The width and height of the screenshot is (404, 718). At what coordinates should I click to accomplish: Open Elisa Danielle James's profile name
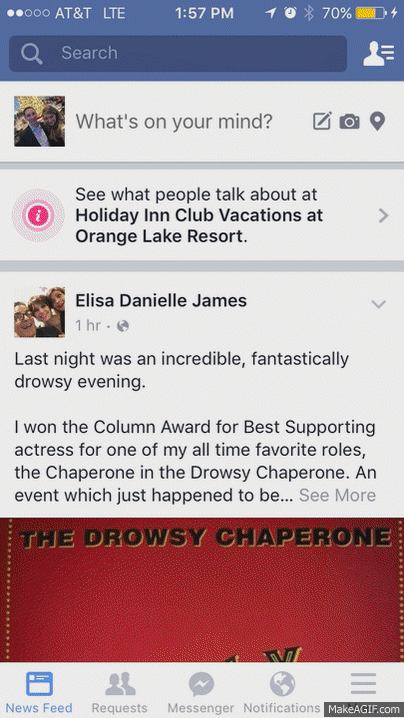pyautogui.click(x=161, y=301)
